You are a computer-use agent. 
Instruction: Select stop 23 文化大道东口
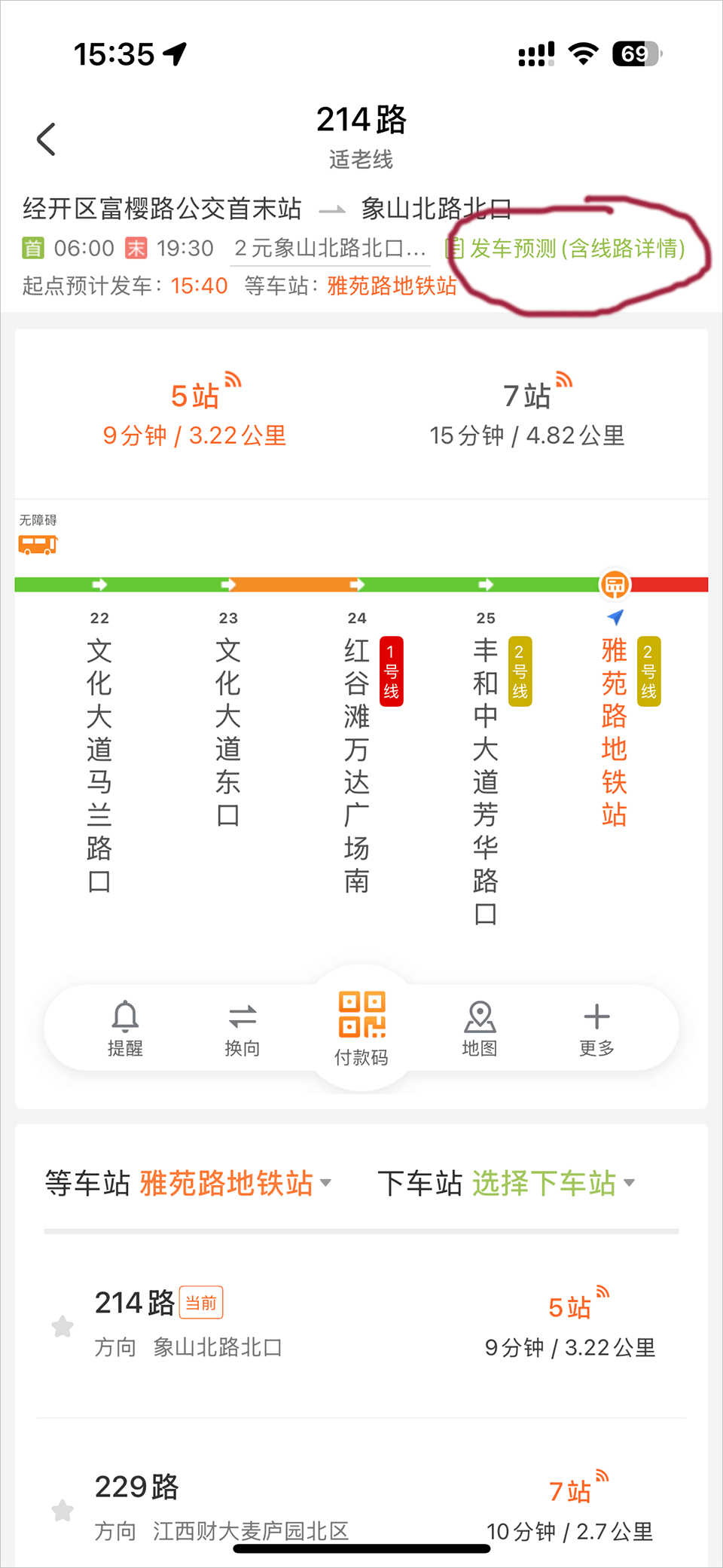click(228, 731)
